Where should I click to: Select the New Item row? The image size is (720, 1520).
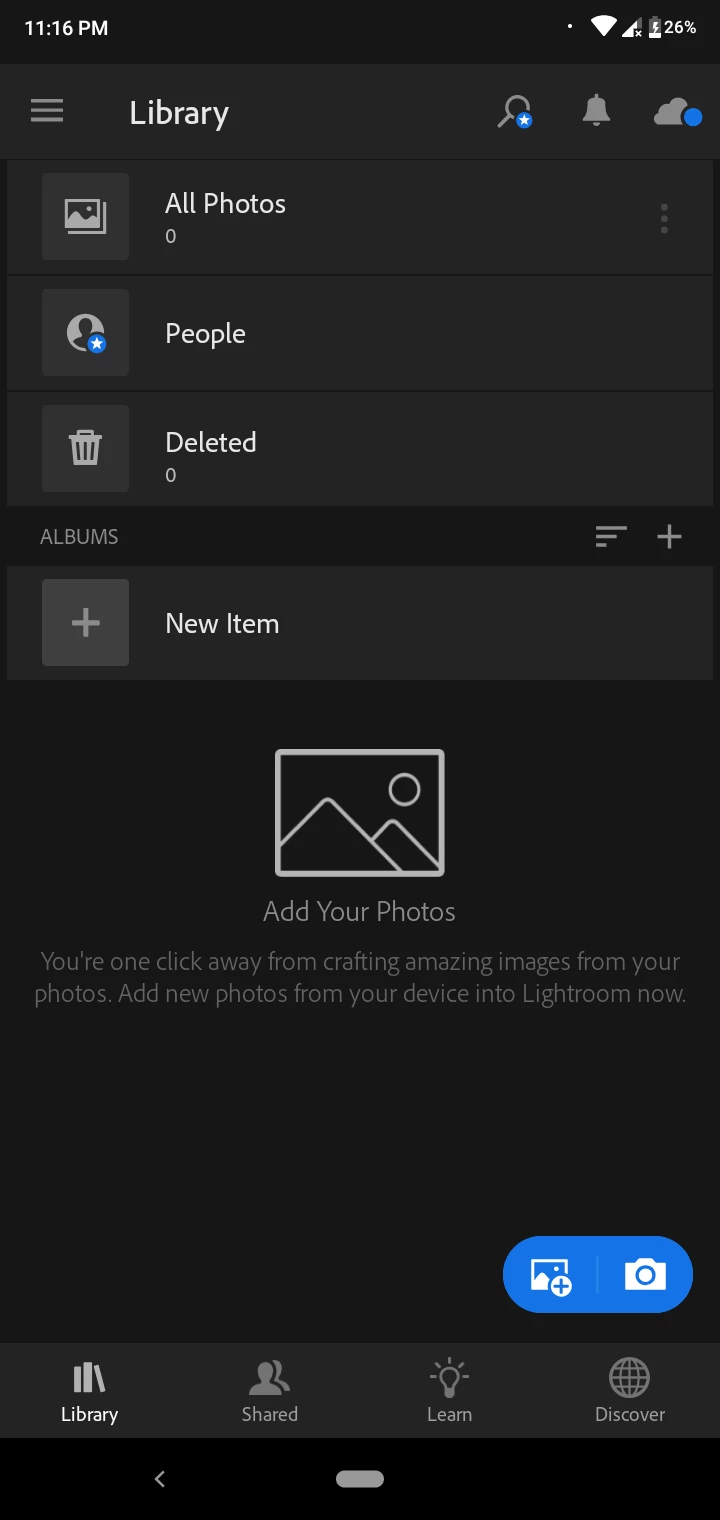point(222,623)
